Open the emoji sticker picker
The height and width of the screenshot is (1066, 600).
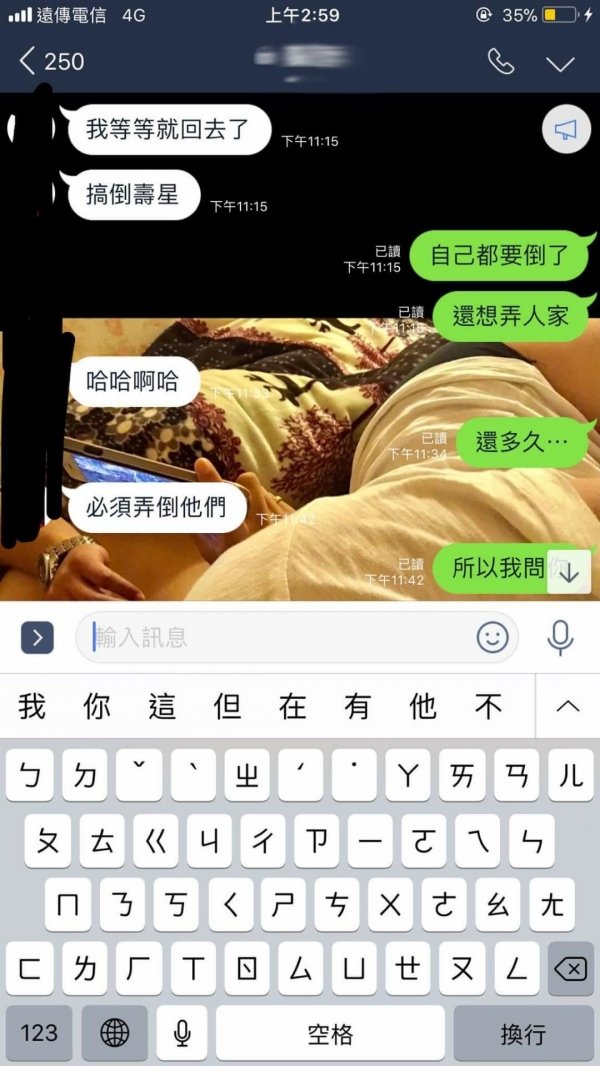(x=492, y=637)
